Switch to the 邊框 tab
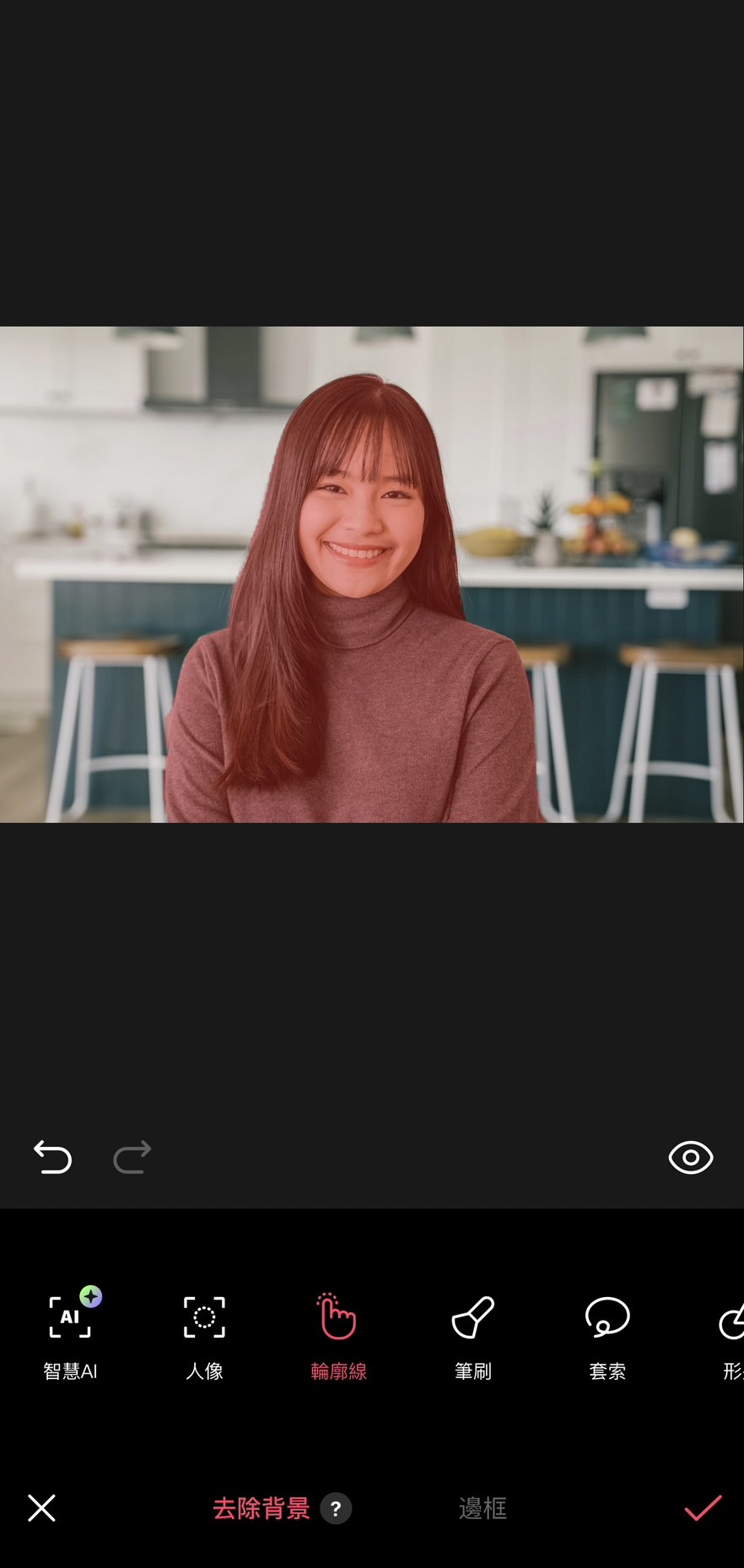The height and width of the screenshot is (1568, 744). [x=483, y=1508]
